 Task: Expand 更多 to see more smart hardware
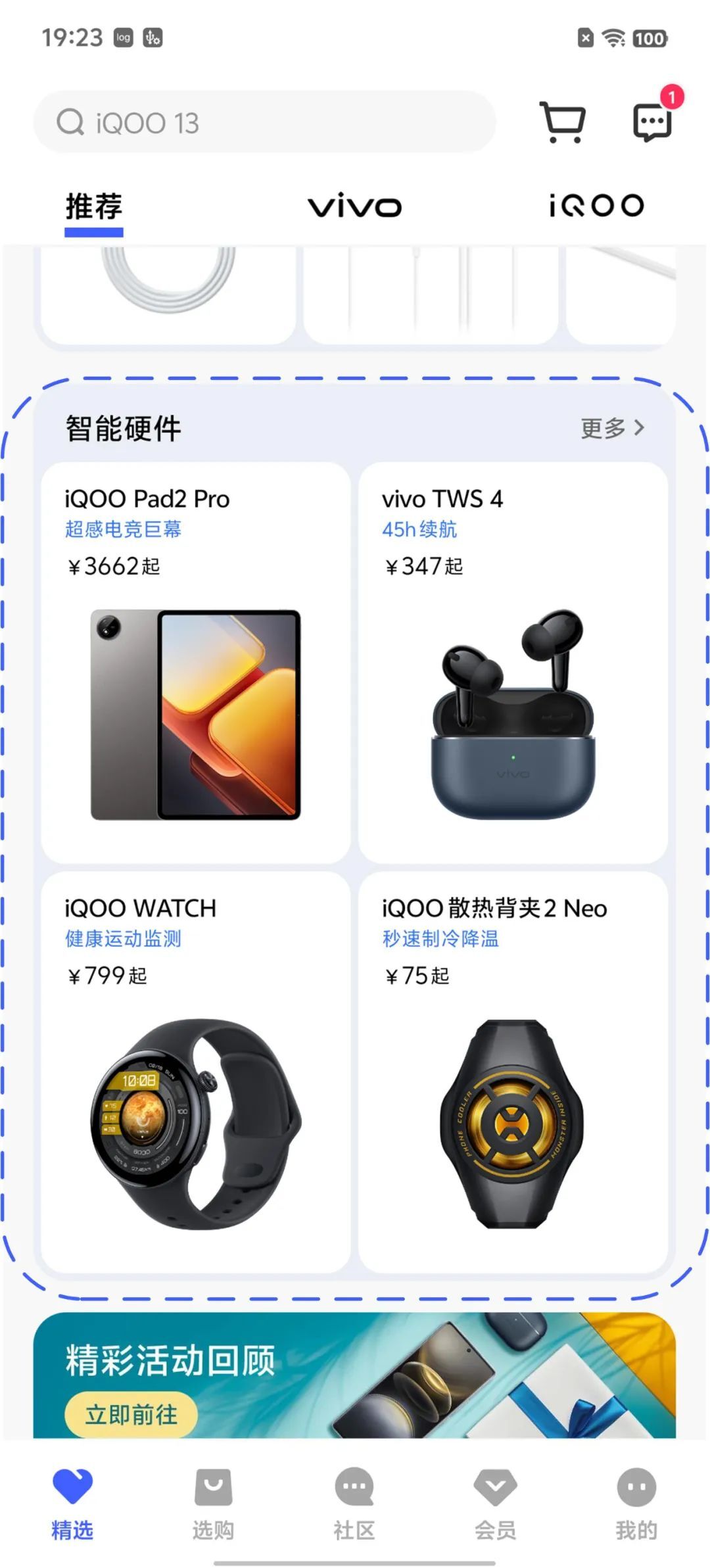(602, 429)
